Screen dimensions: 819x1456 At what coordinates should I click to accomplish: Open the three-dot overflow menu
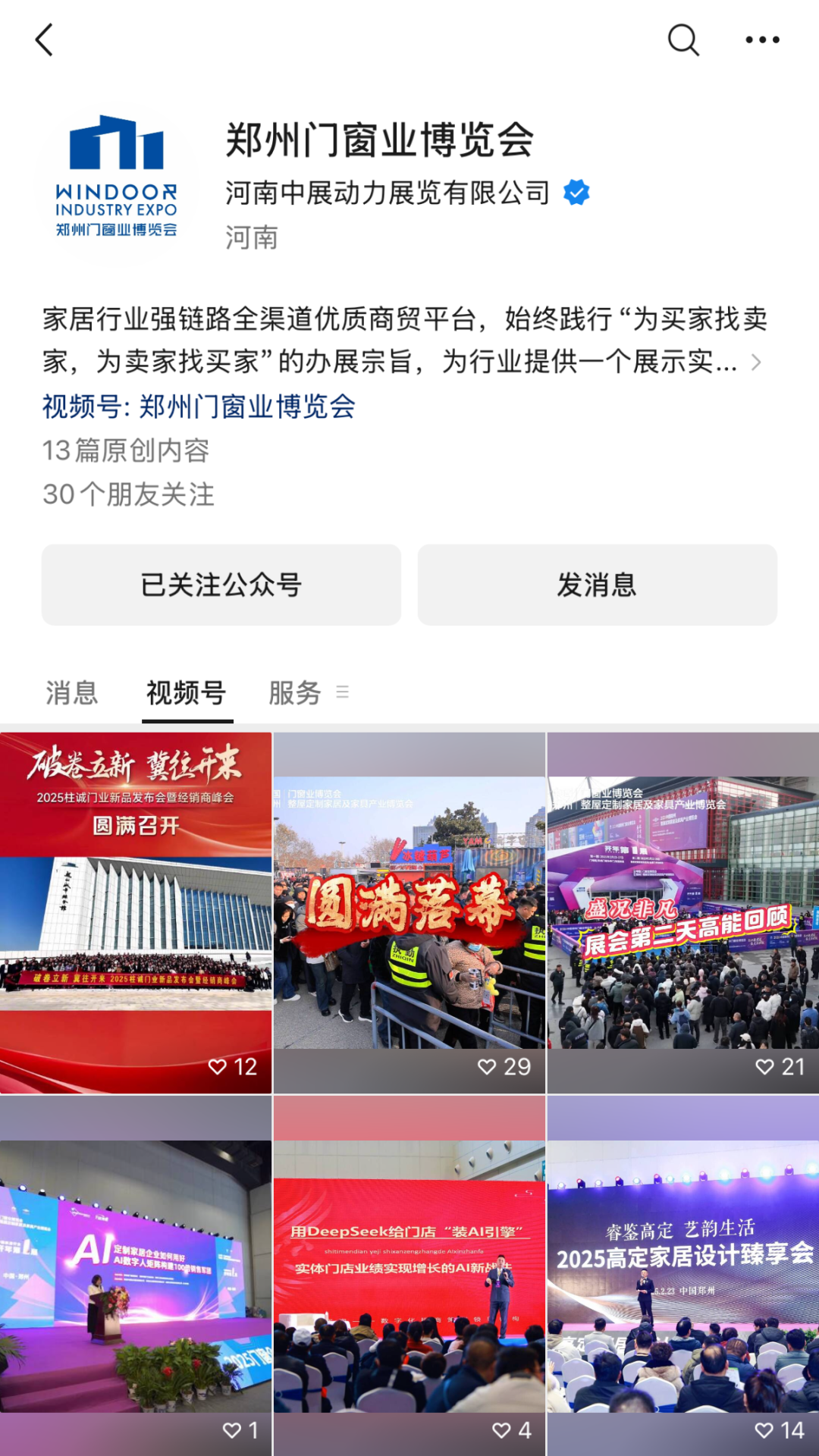click(x=762, y=39)
